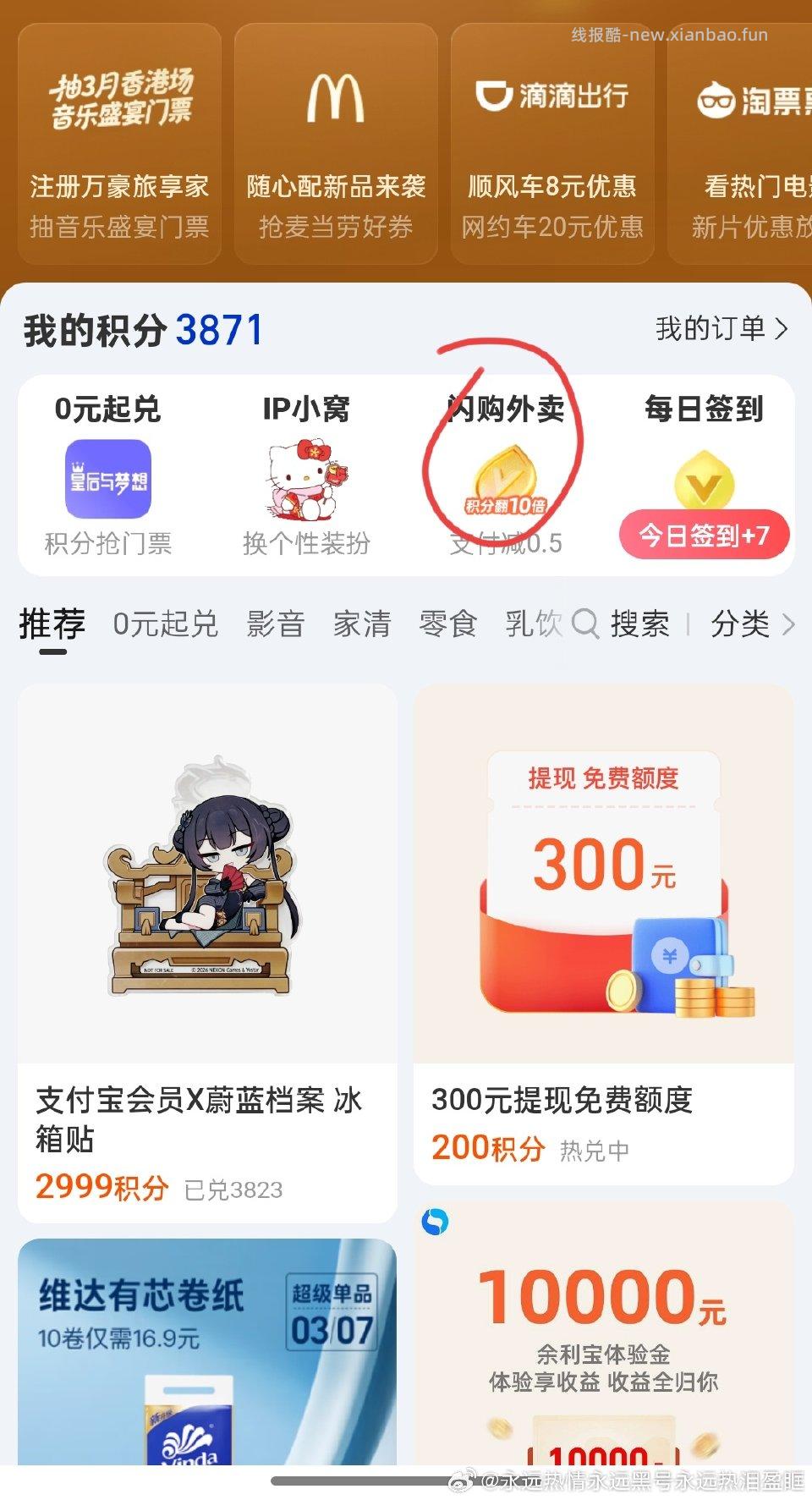Viewport: 812px width, 1500px height.
Task: Open the 滴滴出行 顺风车8元优惠 card
Action: (x=552, y=144)
